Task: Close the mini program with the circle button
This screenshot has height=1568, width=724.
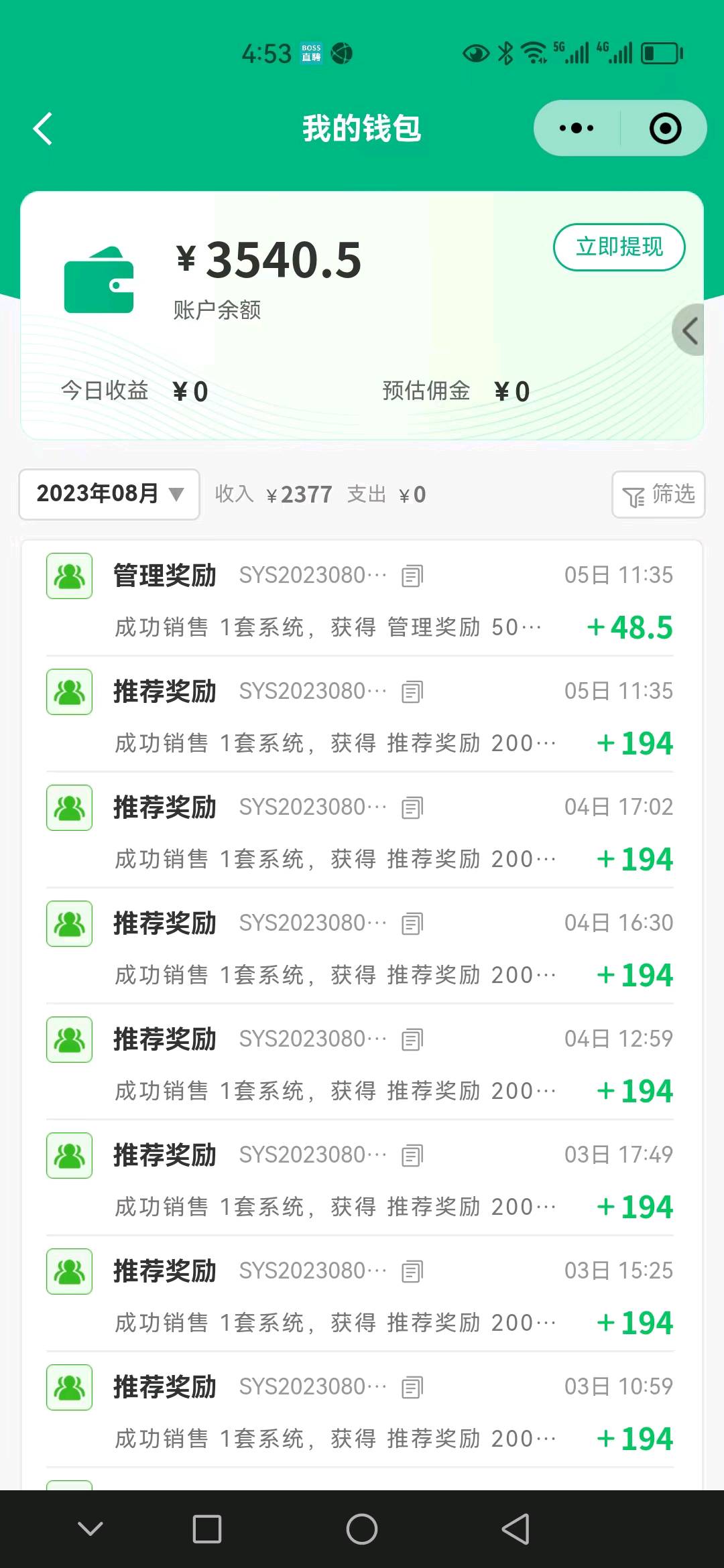Action: coord(665,128)
